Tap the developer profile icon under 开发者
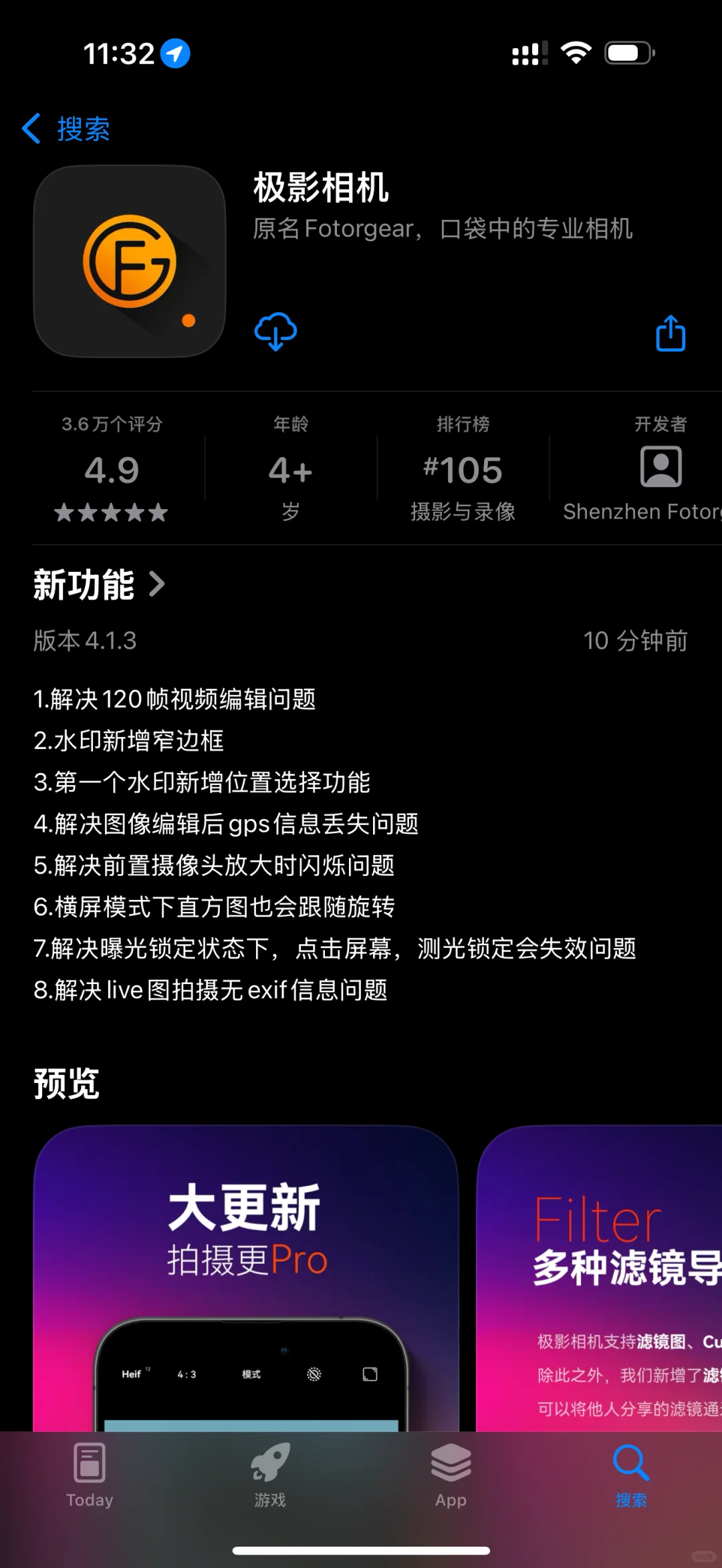The image size is (722, 1568). click(x=662, y=468)
